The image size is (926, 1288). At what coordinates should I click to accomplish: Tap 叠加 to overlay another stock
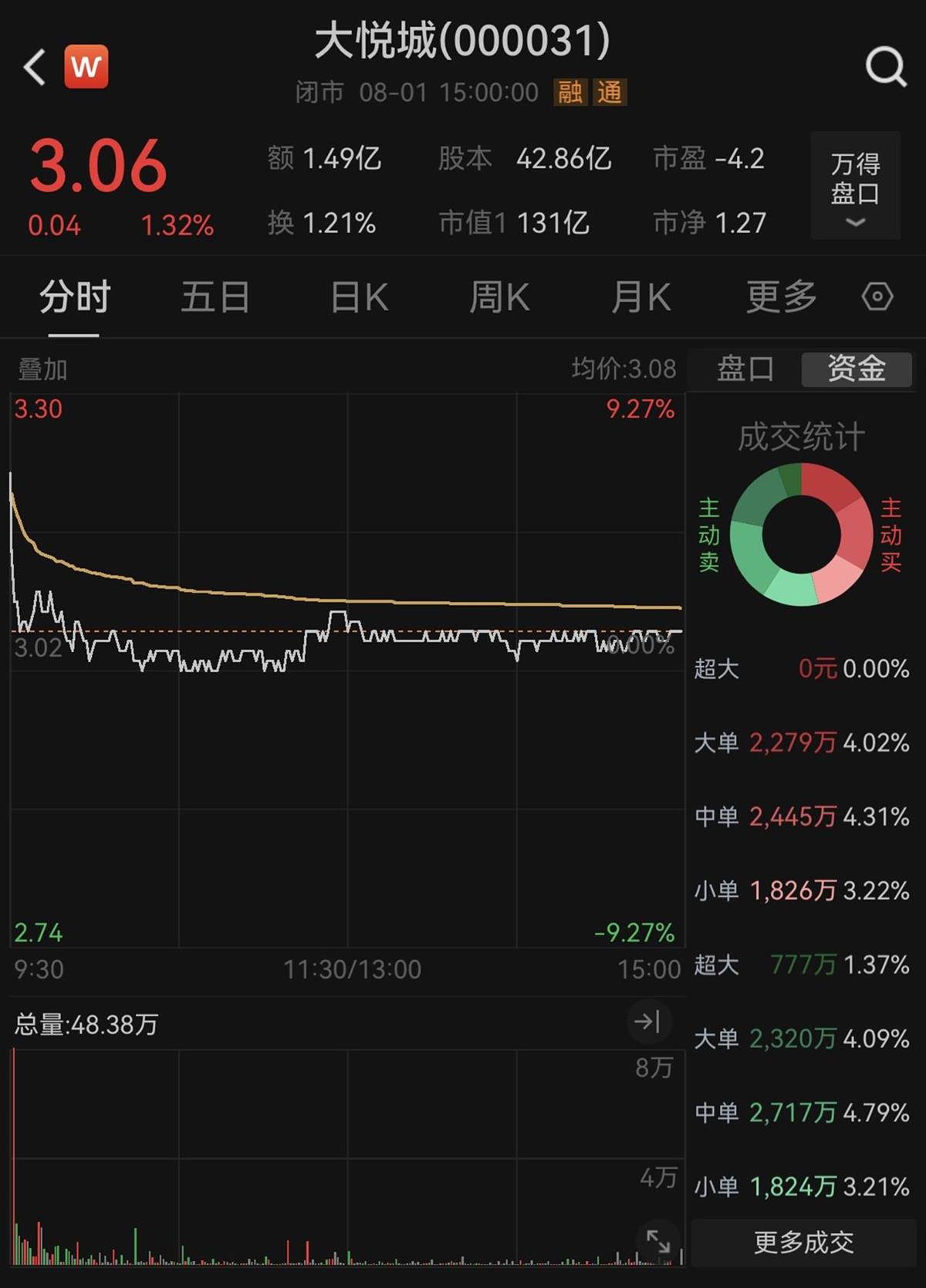42,370
